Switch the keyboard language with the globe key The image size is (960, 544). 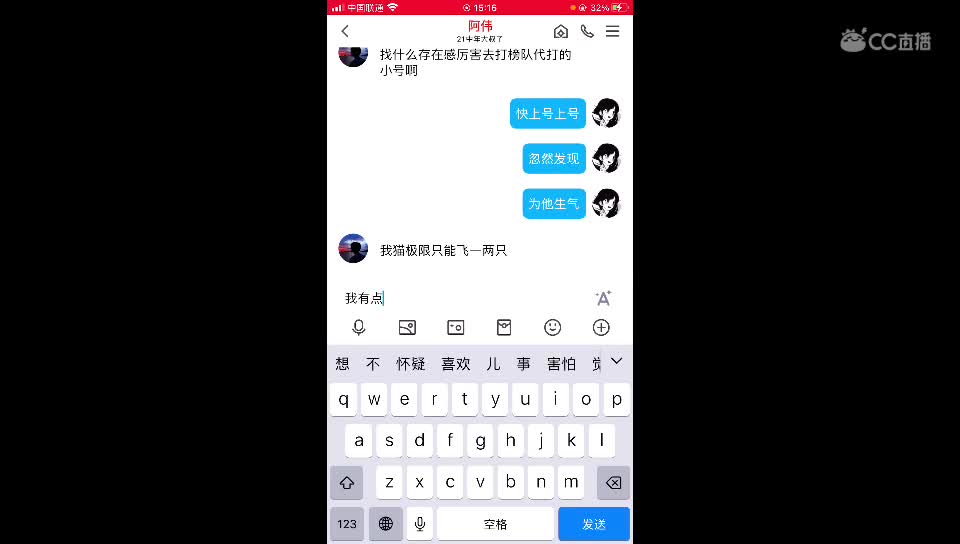386,524
